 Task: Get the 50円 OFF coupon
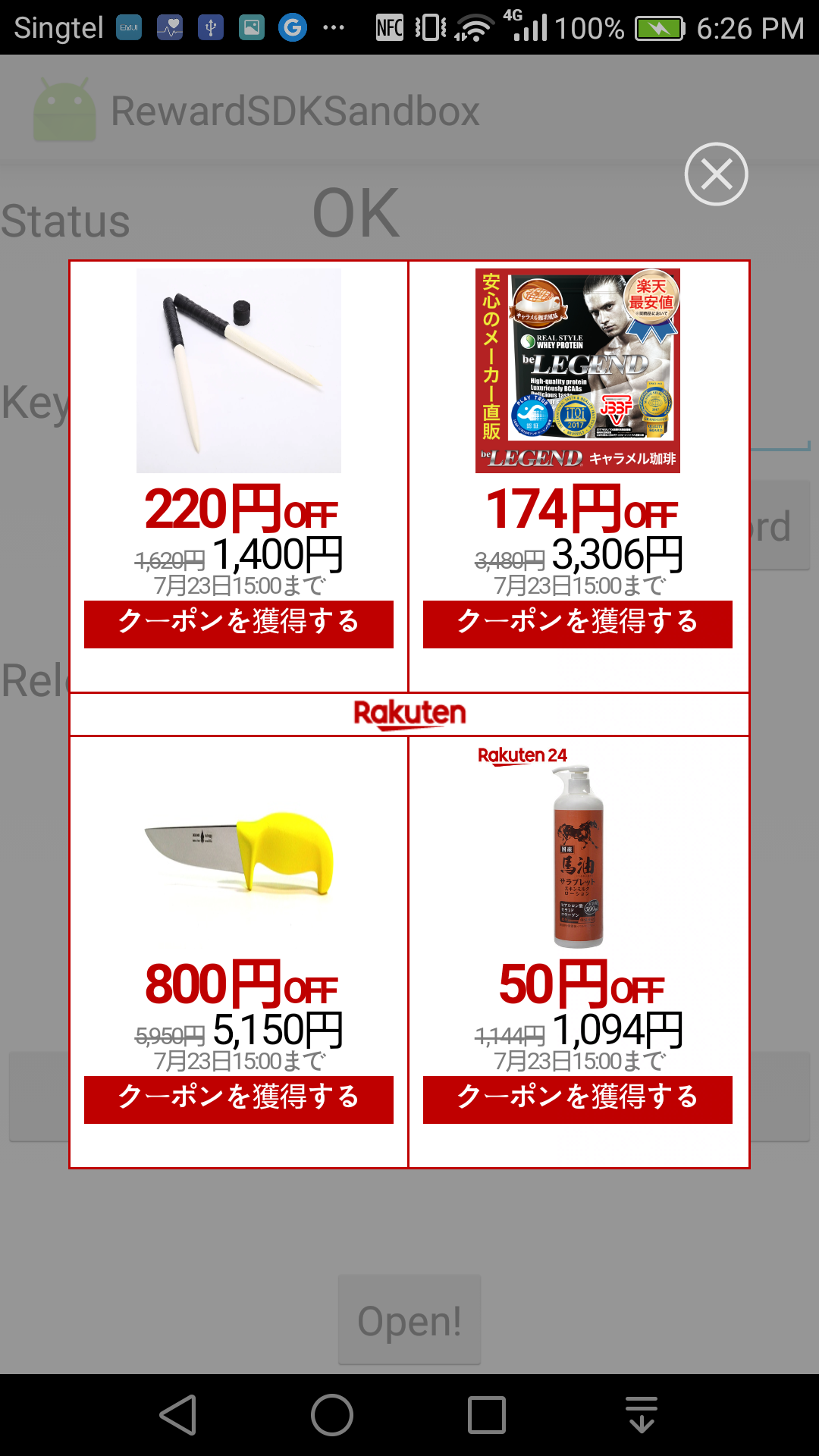pos(577,1100)
